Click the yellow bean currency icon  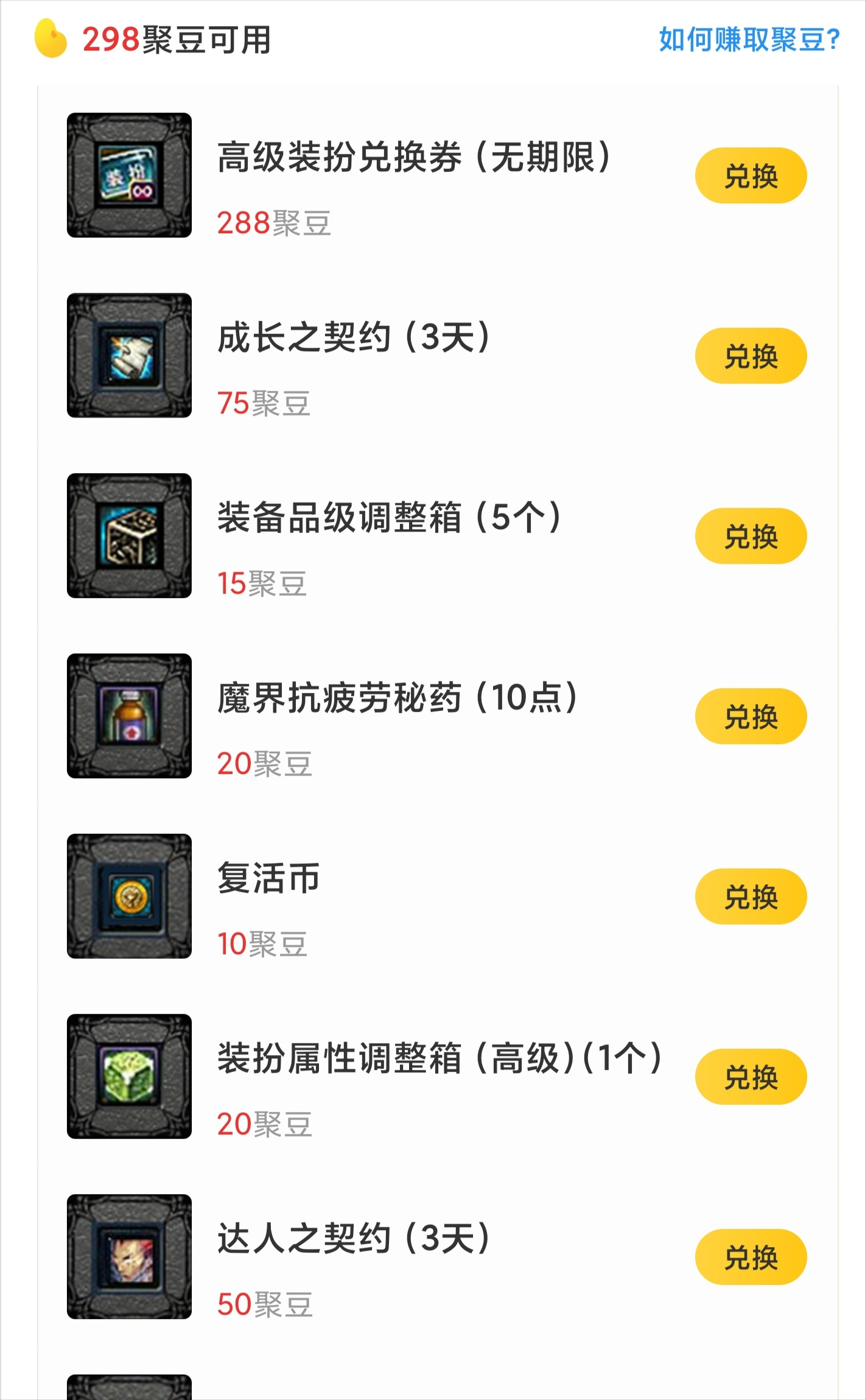49,38
